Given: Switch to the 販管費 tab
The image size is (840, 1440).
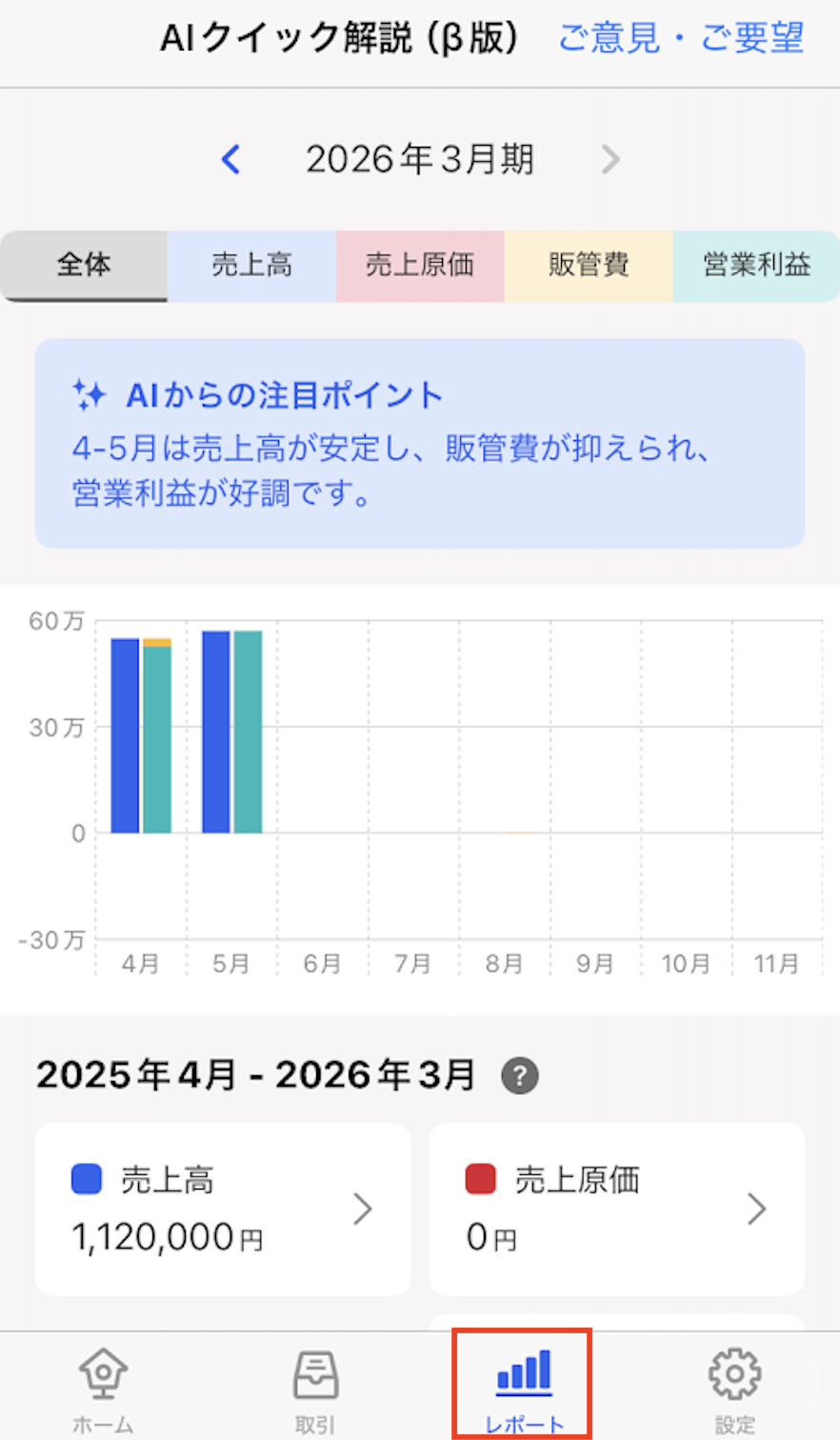Looking at the screenshot, I should pos(589,267).
